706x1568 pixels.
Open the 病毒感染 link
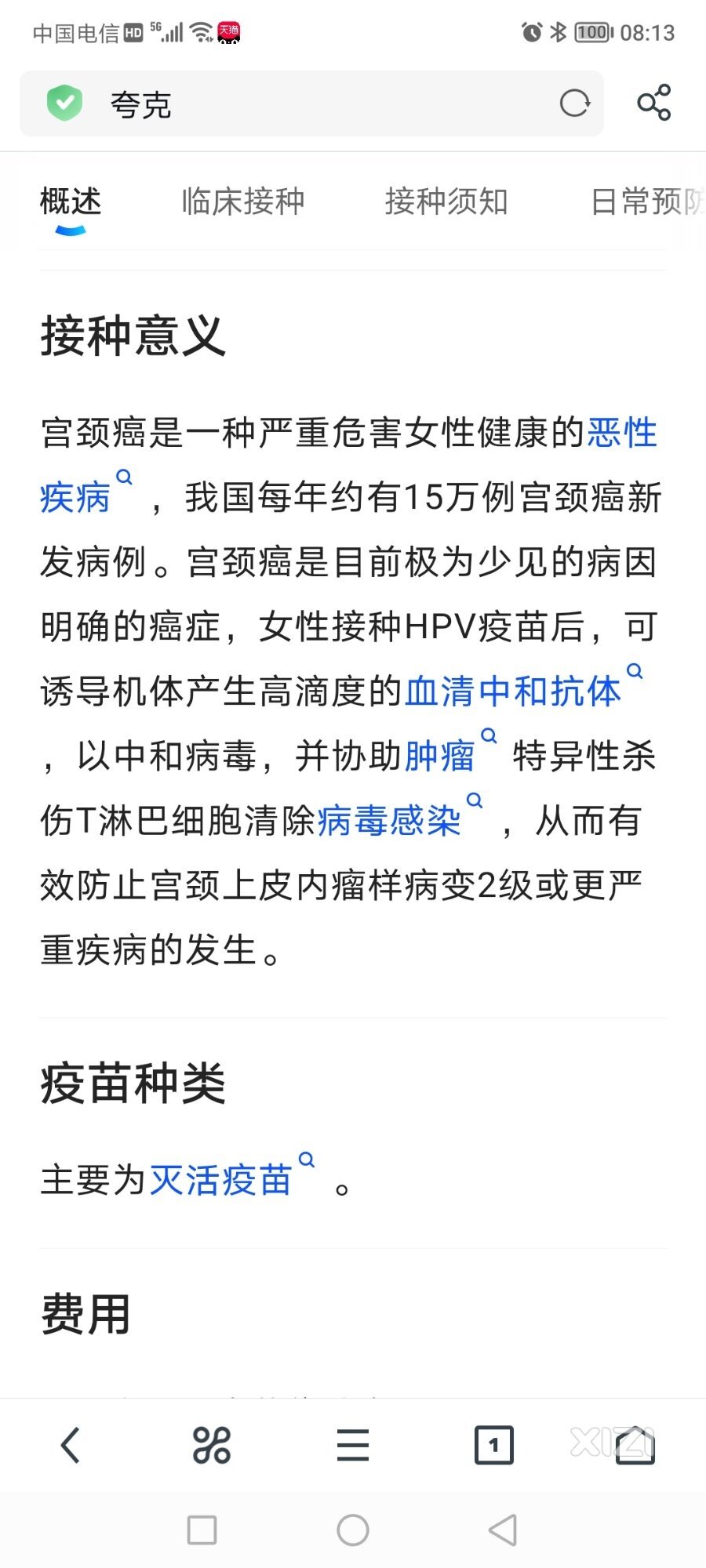click(x=389, y=821)
